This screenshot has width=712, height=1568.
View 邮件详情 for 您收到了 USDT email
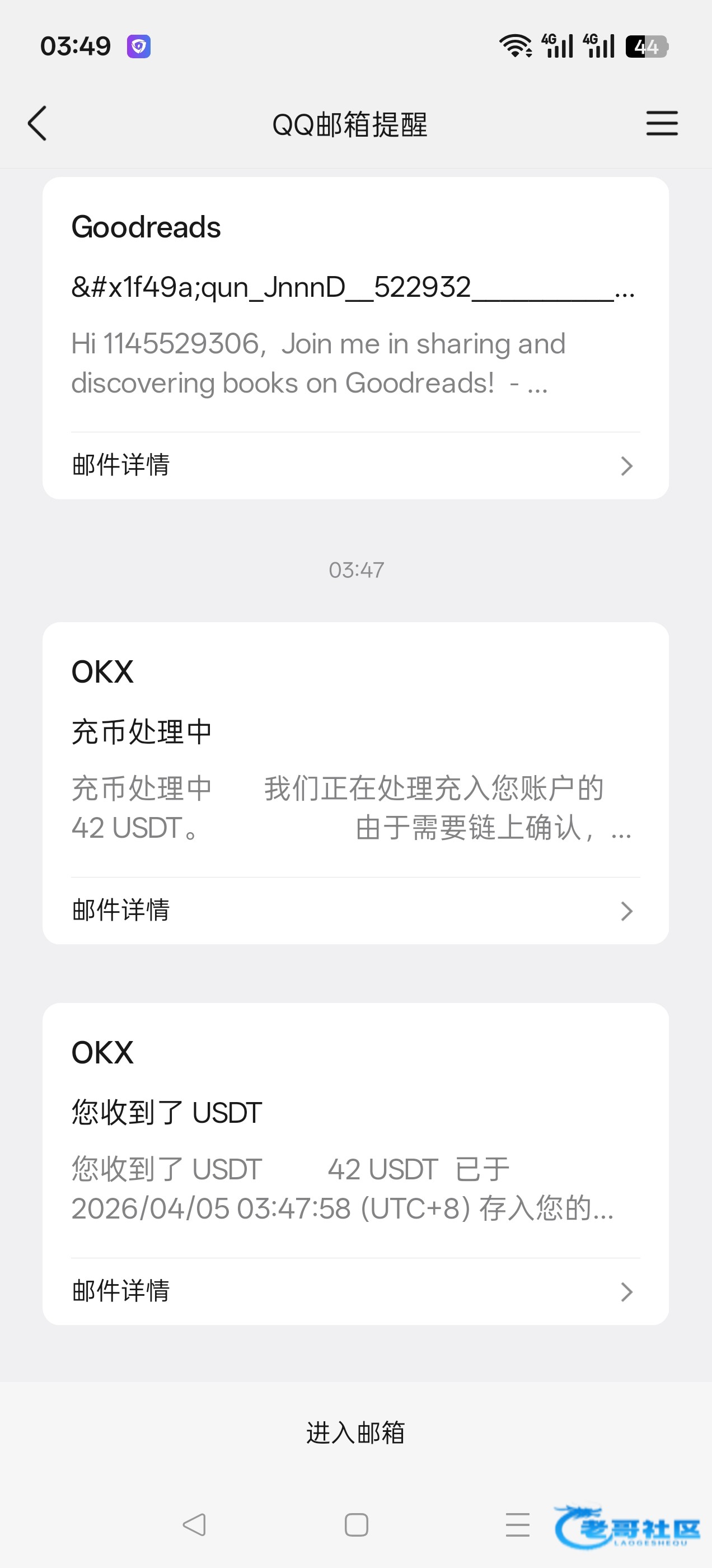coord(355,1291)
